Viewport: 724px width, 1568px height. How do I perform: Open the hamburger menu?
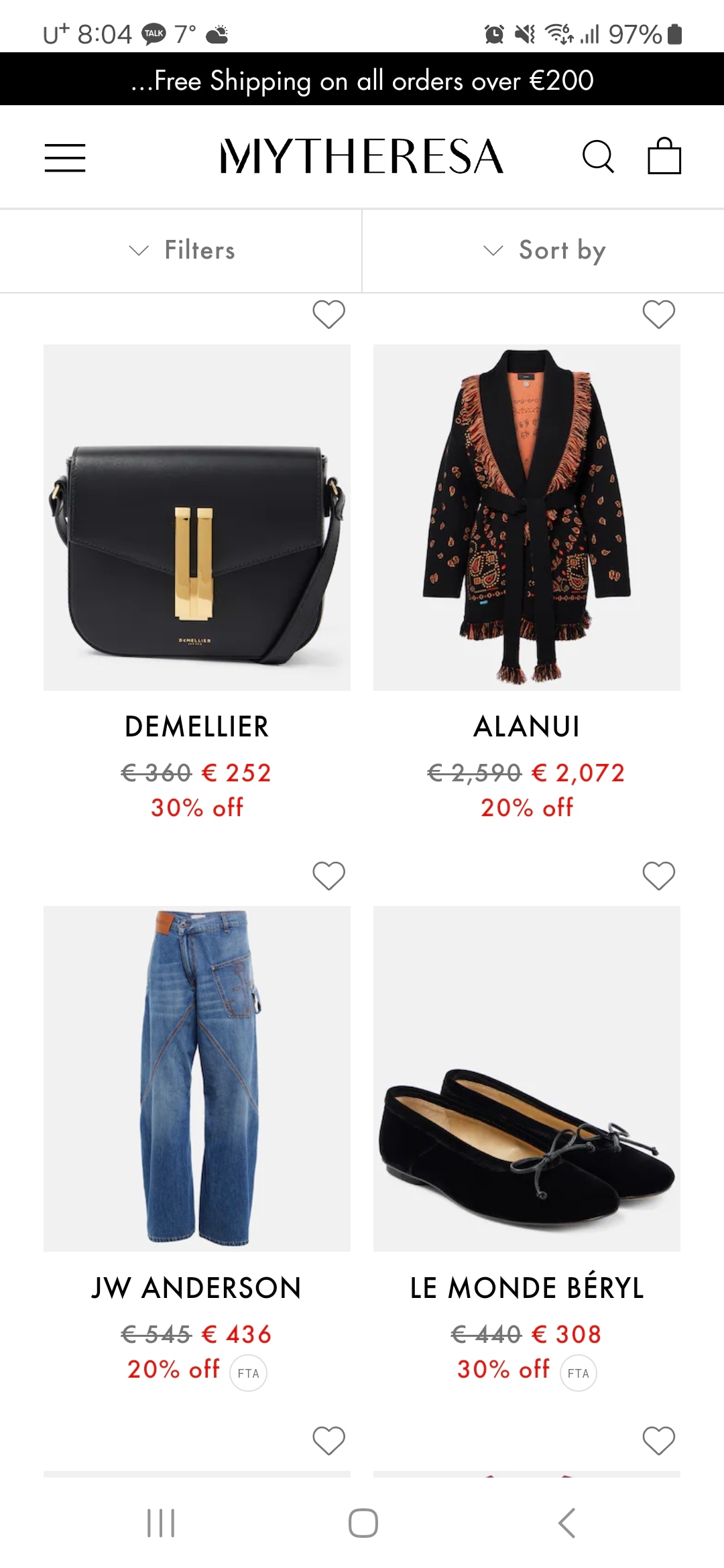[x=65, y=157]
